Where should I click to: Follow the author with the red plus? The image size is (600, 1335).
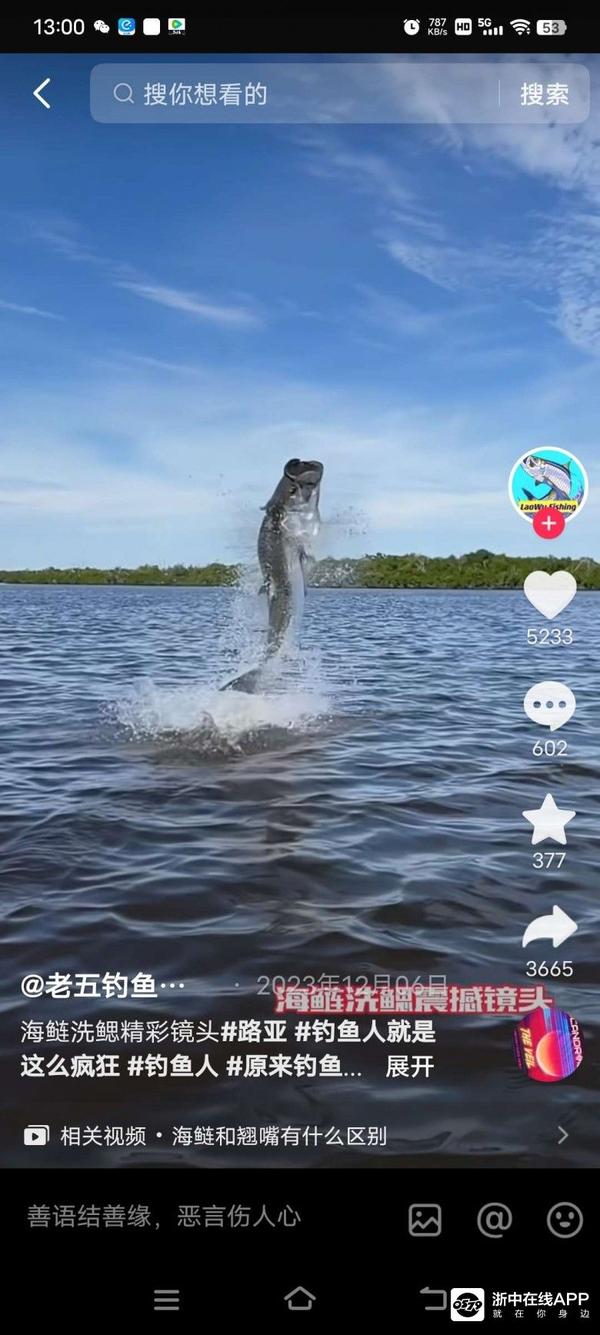tap(548, 523)
